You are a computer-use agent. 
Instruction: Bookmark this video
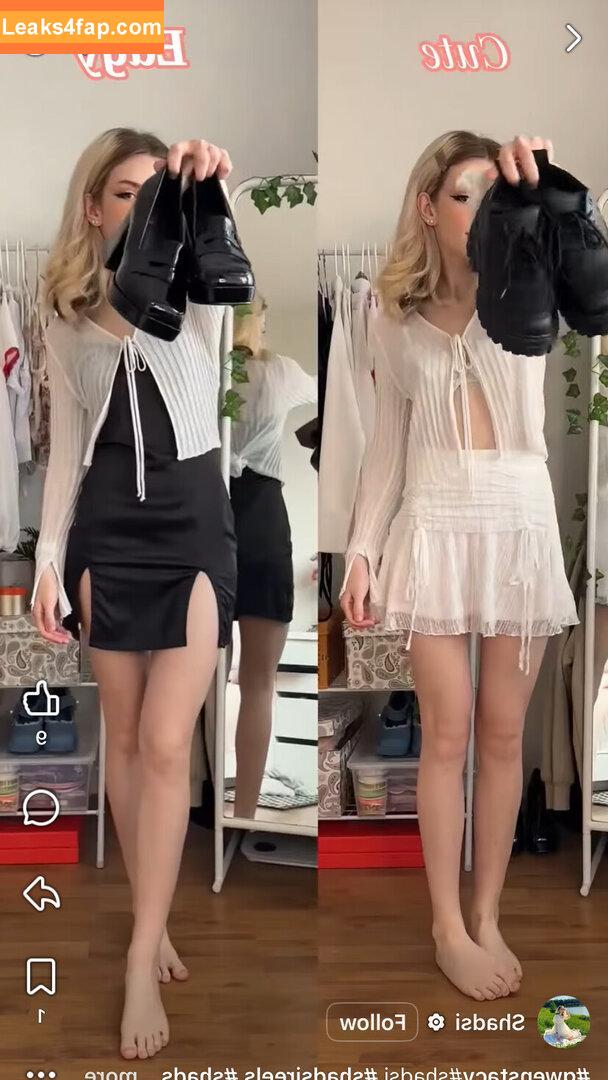tap(41, 976)
